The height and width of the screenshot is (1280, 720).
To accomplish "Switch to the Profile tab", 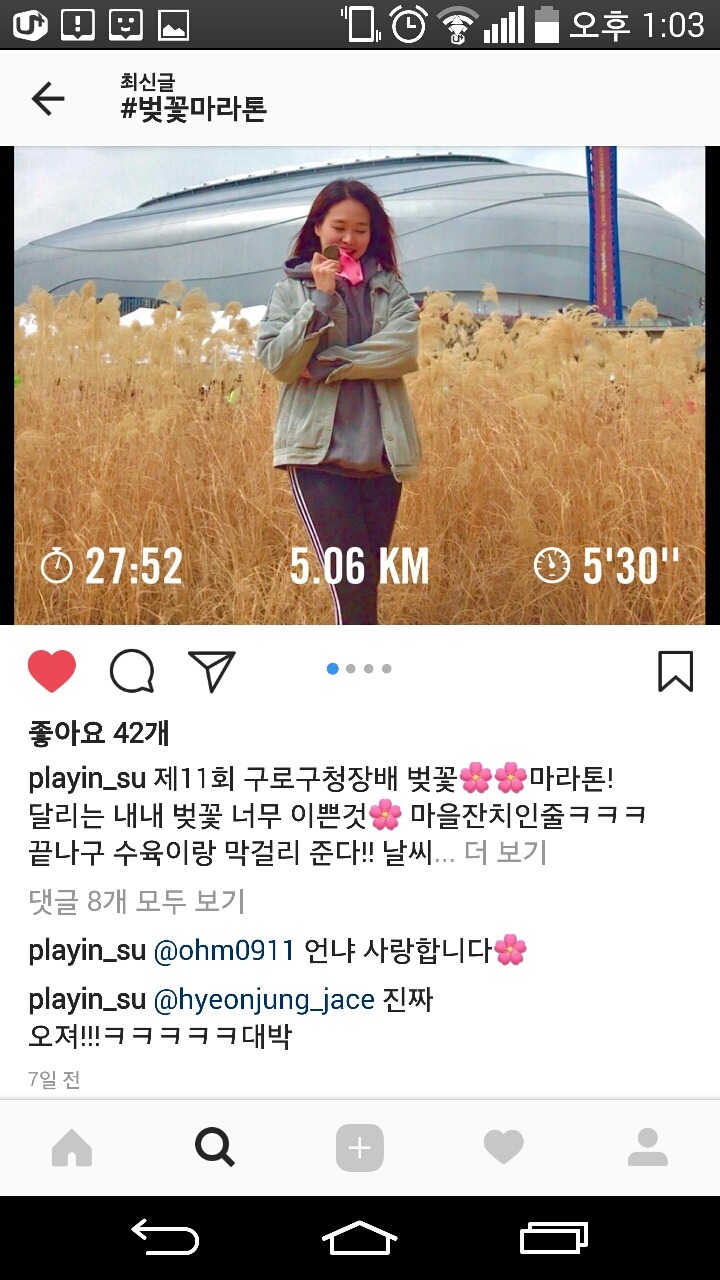I will coord(647,1148).
